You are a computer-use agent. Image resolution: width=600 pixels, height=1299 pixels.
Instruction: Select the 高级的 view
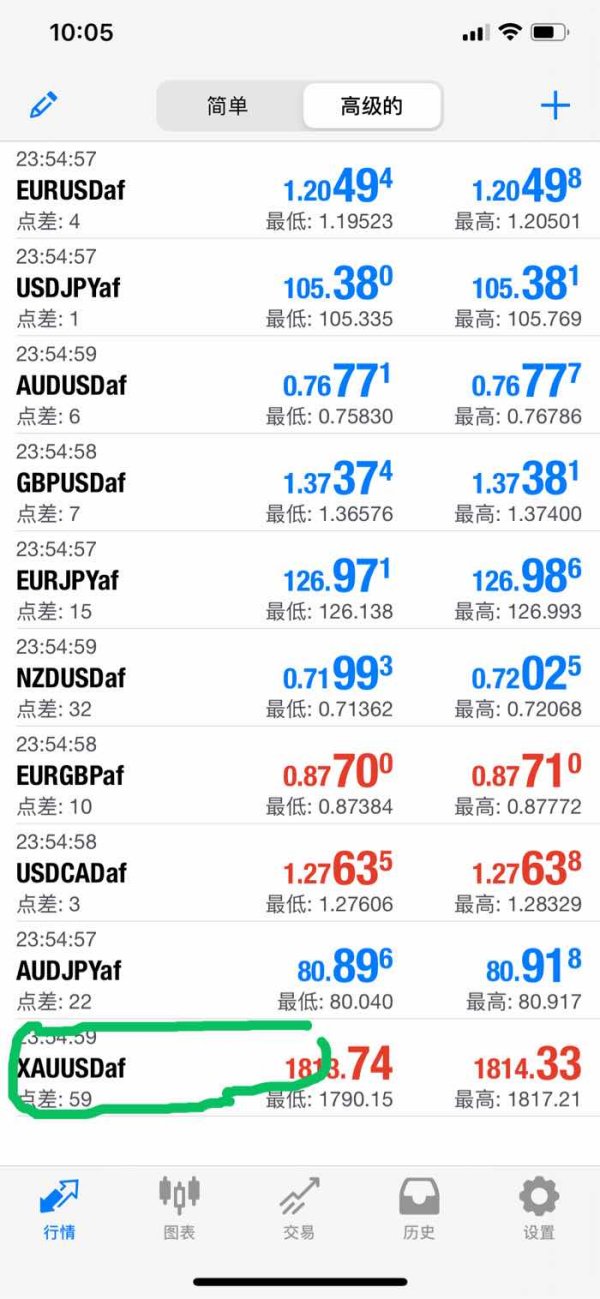371,105
